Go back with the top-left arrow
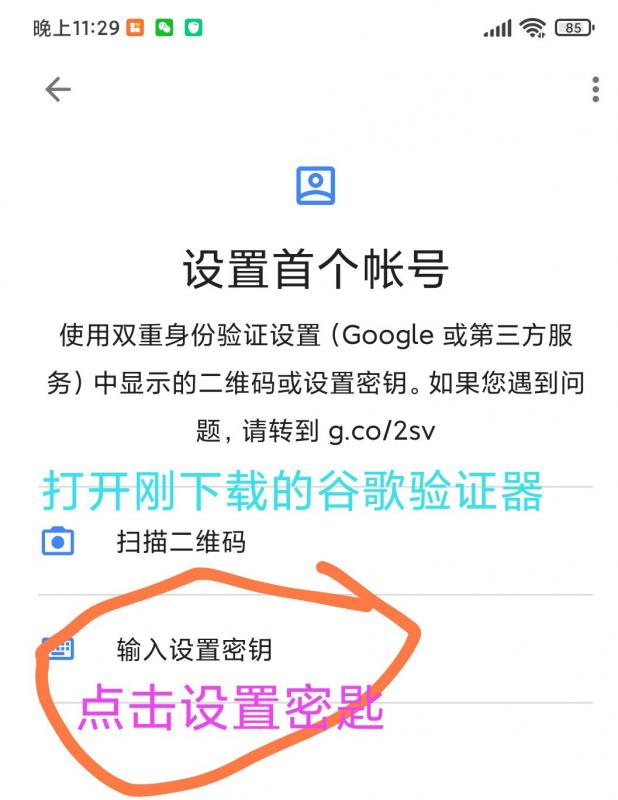 [58, 90]
